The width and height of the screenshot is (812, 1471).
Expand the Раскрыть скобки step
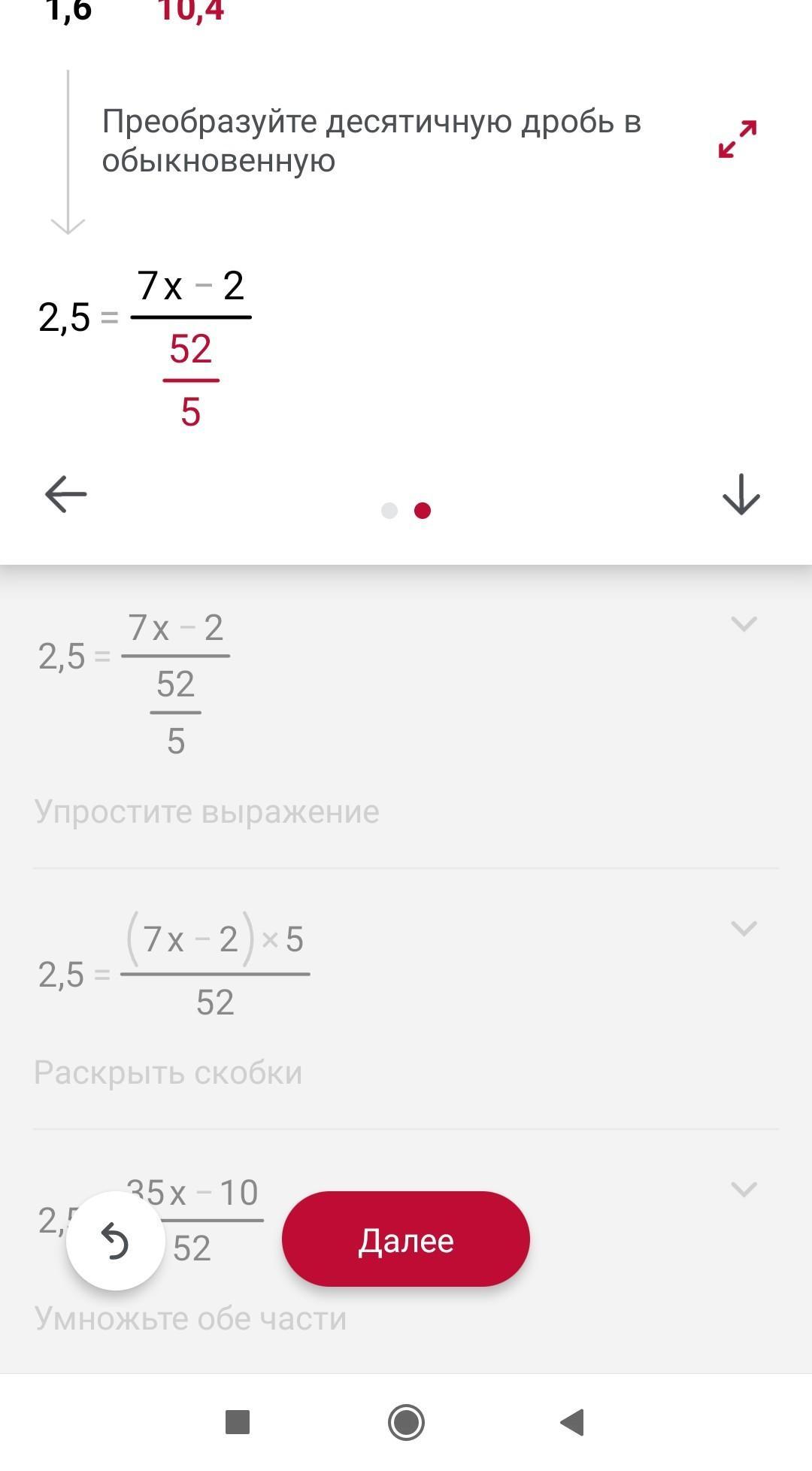point(744,929)
